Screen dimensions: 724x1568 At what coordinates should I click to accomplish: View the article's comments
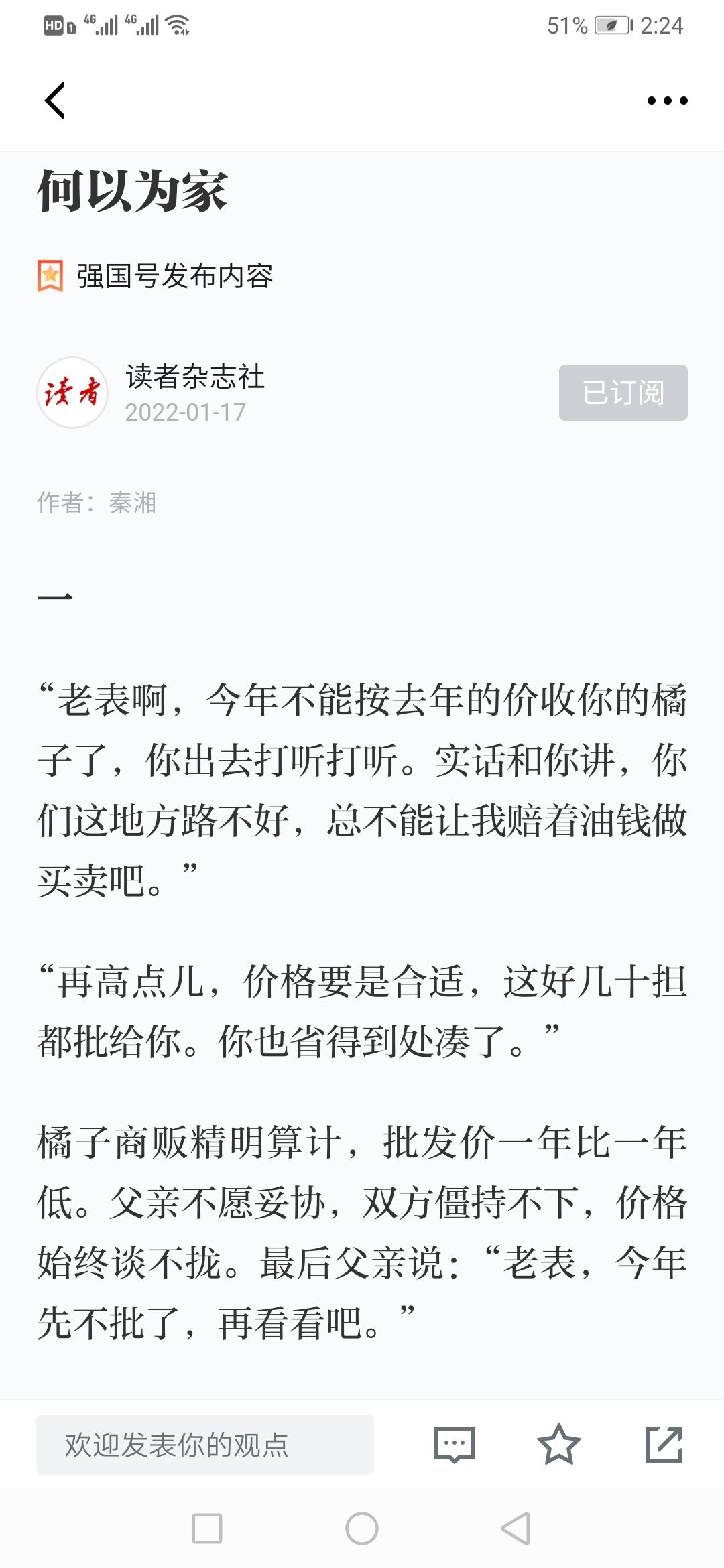(455, 1445)
